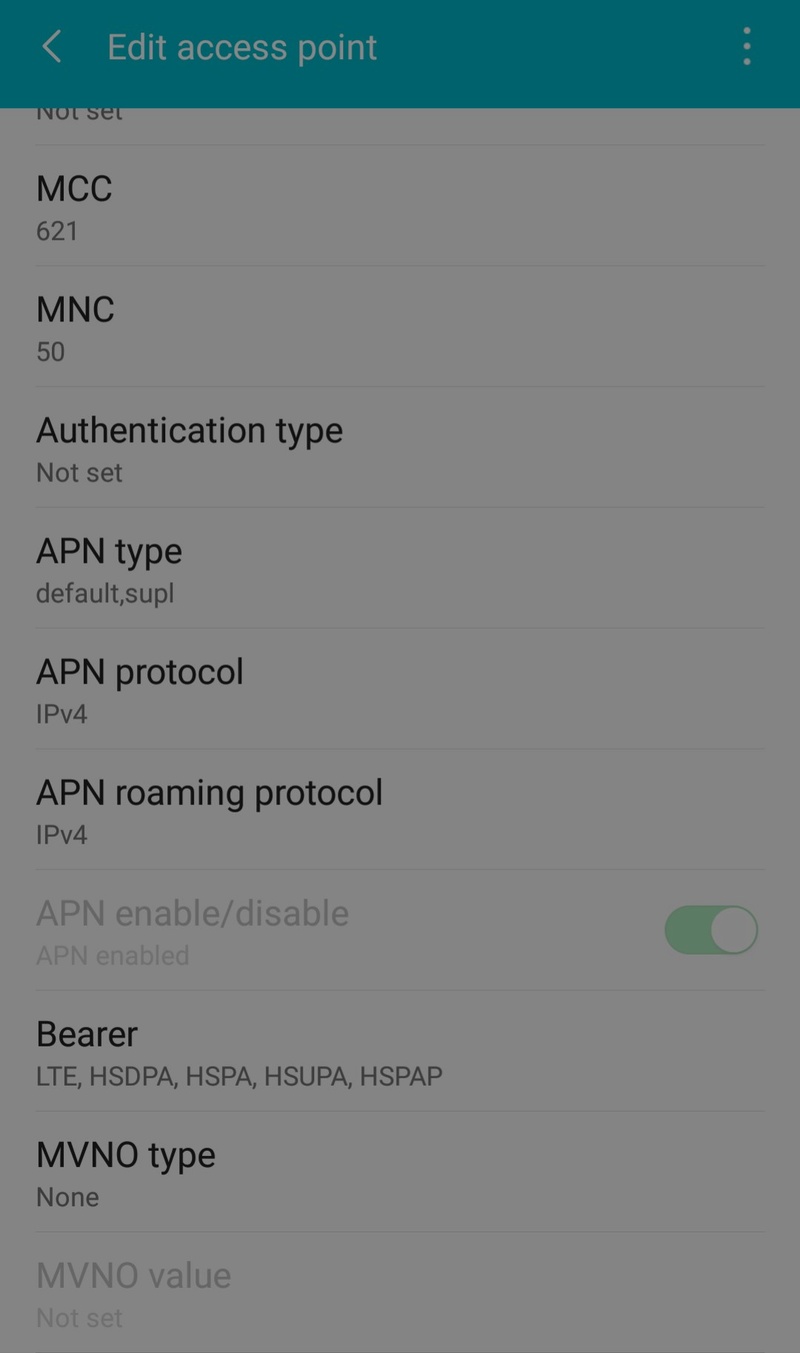The width and height of the screenshot is (800, 1353).
Task: Choose the MVNO type
Action: click(400, 1173)
